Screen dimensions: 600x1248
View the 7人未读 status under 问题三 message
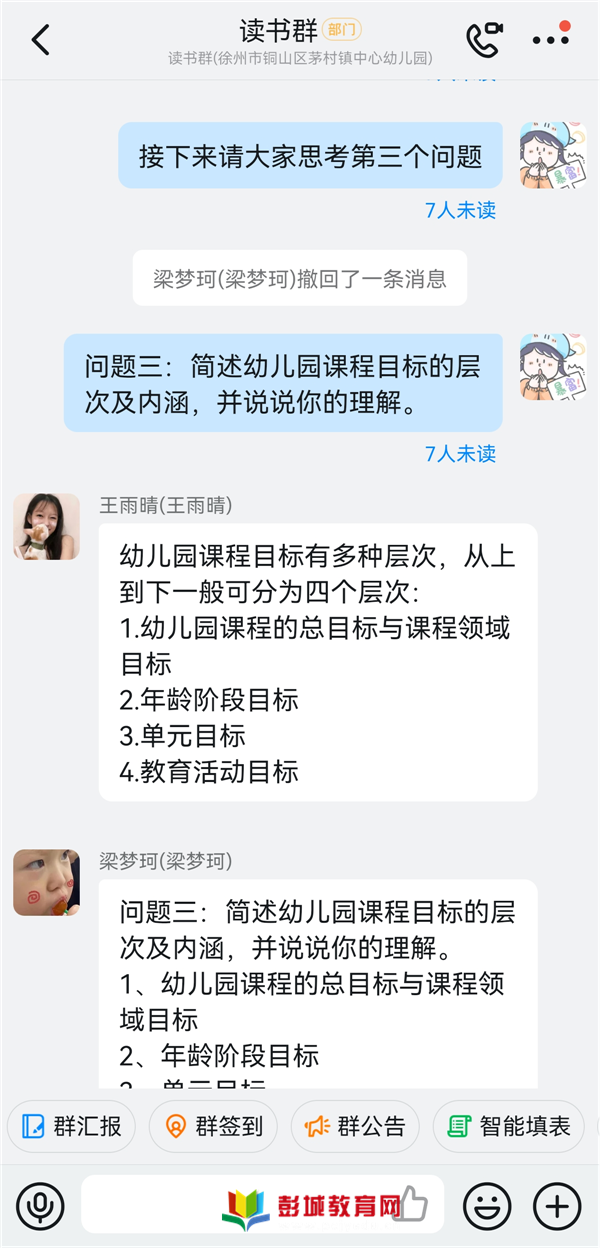pyautogui.click(x=460, y=453)
